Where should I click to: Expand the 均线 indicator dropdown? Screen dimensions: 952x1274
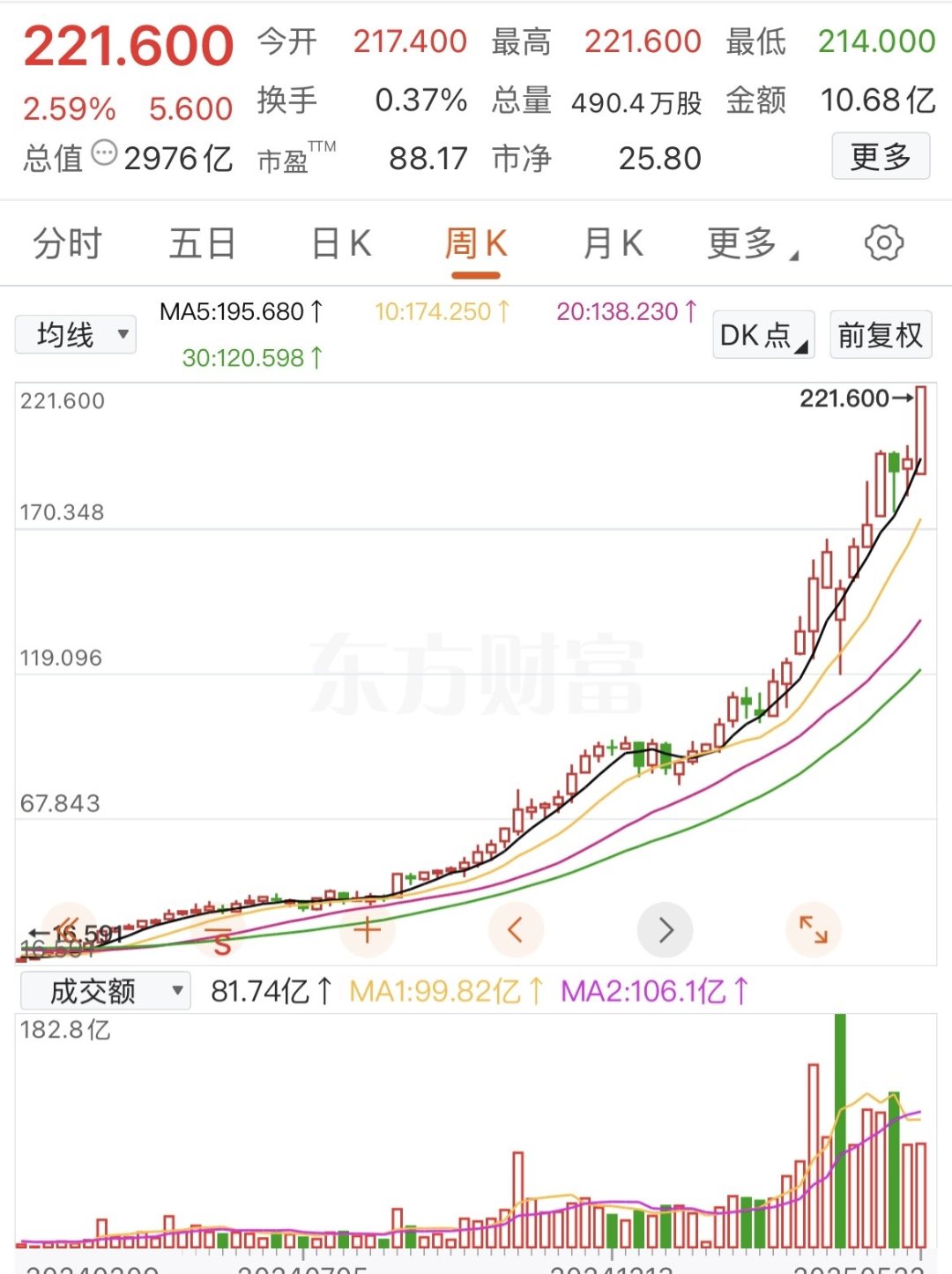pos(76,335)
